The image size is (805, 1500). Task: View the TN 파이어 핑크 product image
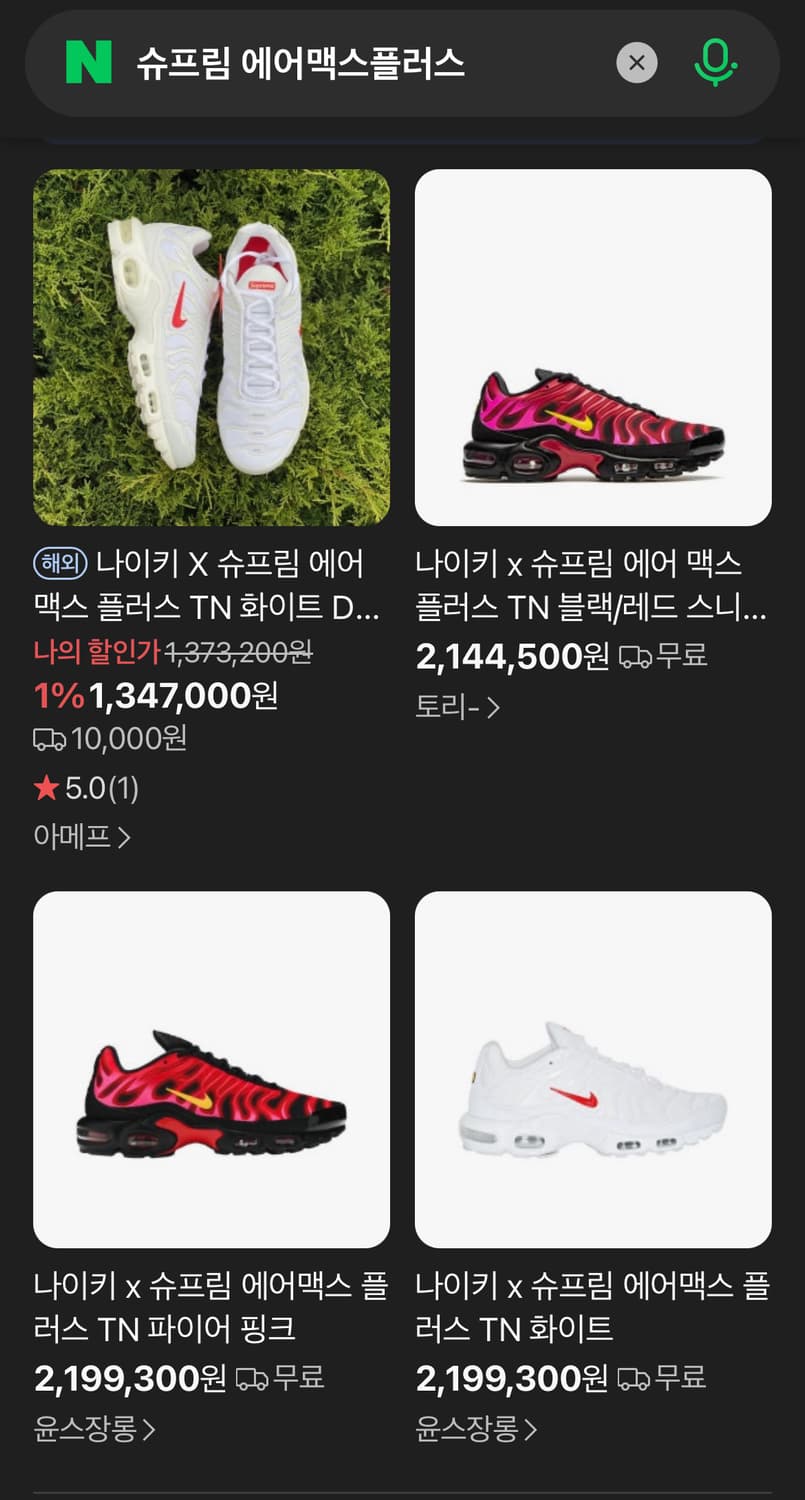(212, 1069)
